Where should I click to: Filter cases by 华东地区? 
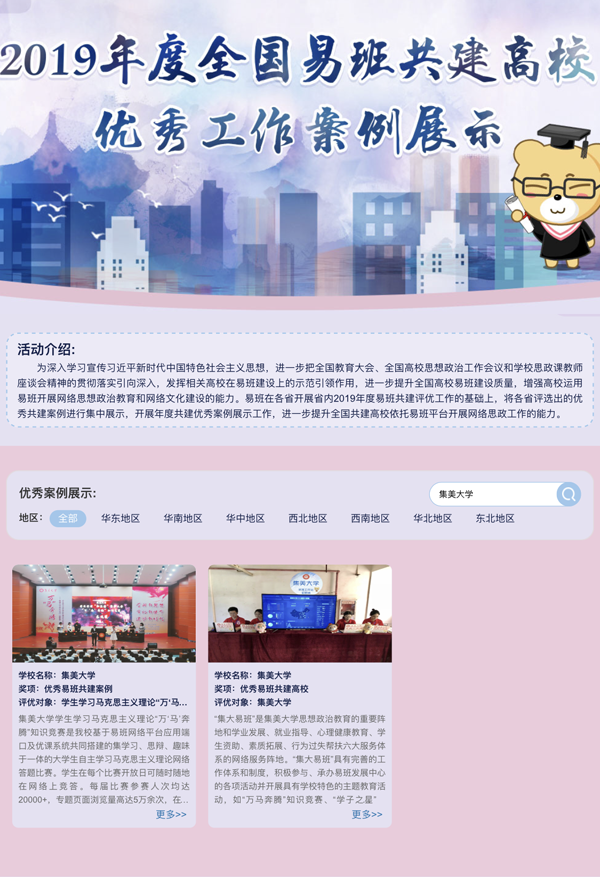[121, 518]
